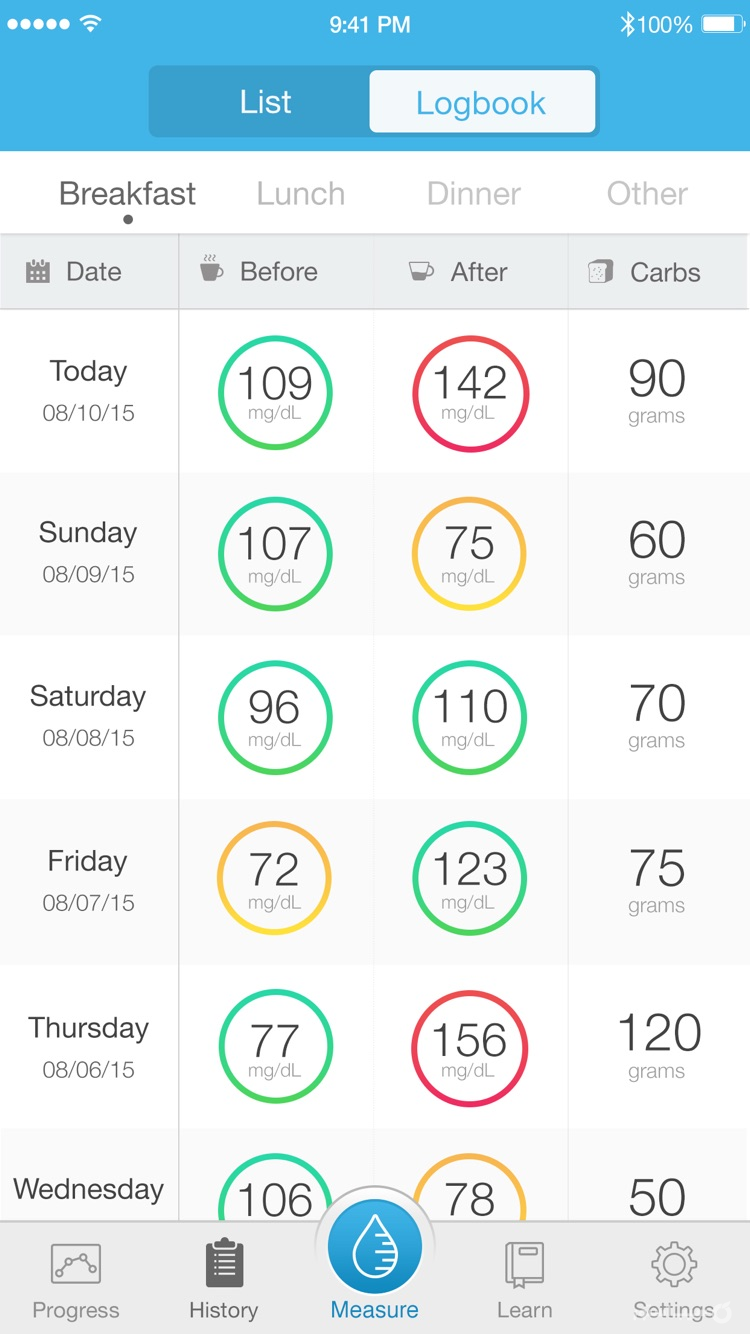The width and height of the screenshot is (750, 1334).
Task: Open the Progress tab icon
Action: (75, 1263)
